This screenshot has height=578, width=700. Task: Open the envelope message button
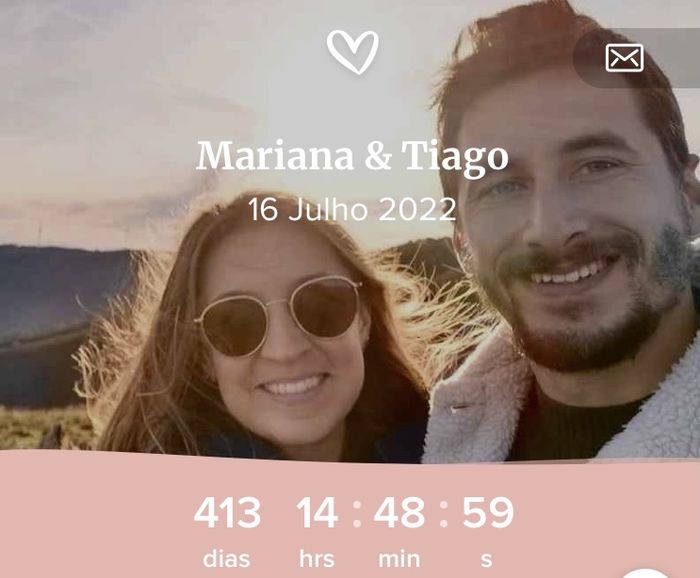625,58
